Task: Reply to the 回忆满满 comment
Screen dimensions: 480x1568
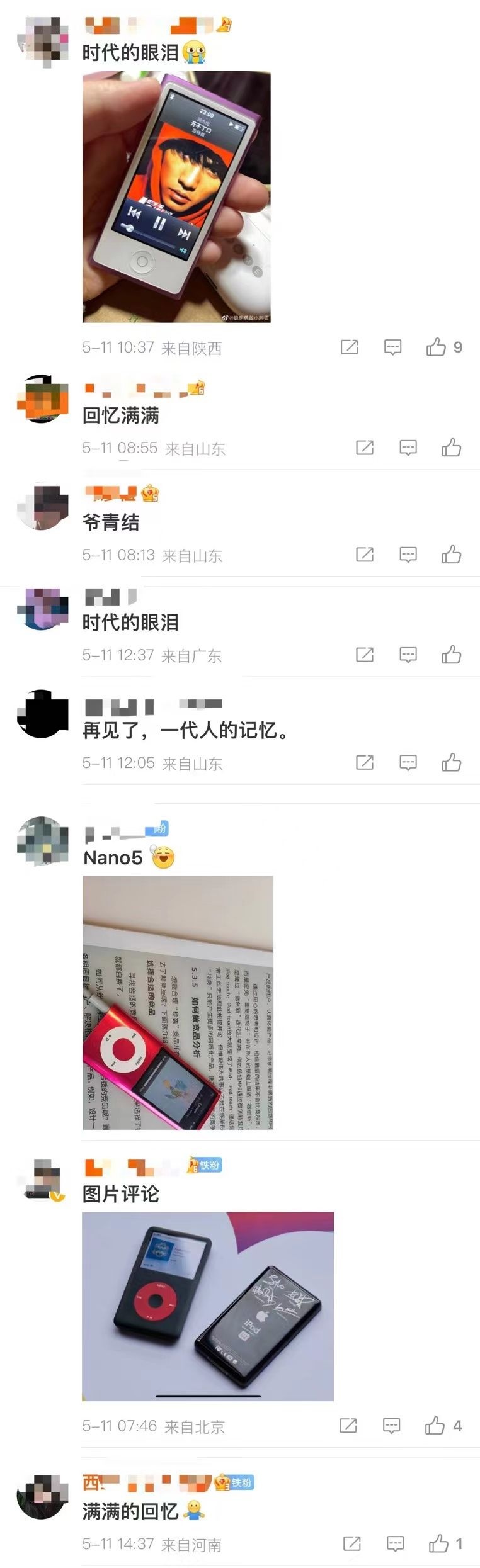Action: coord(408,448)
